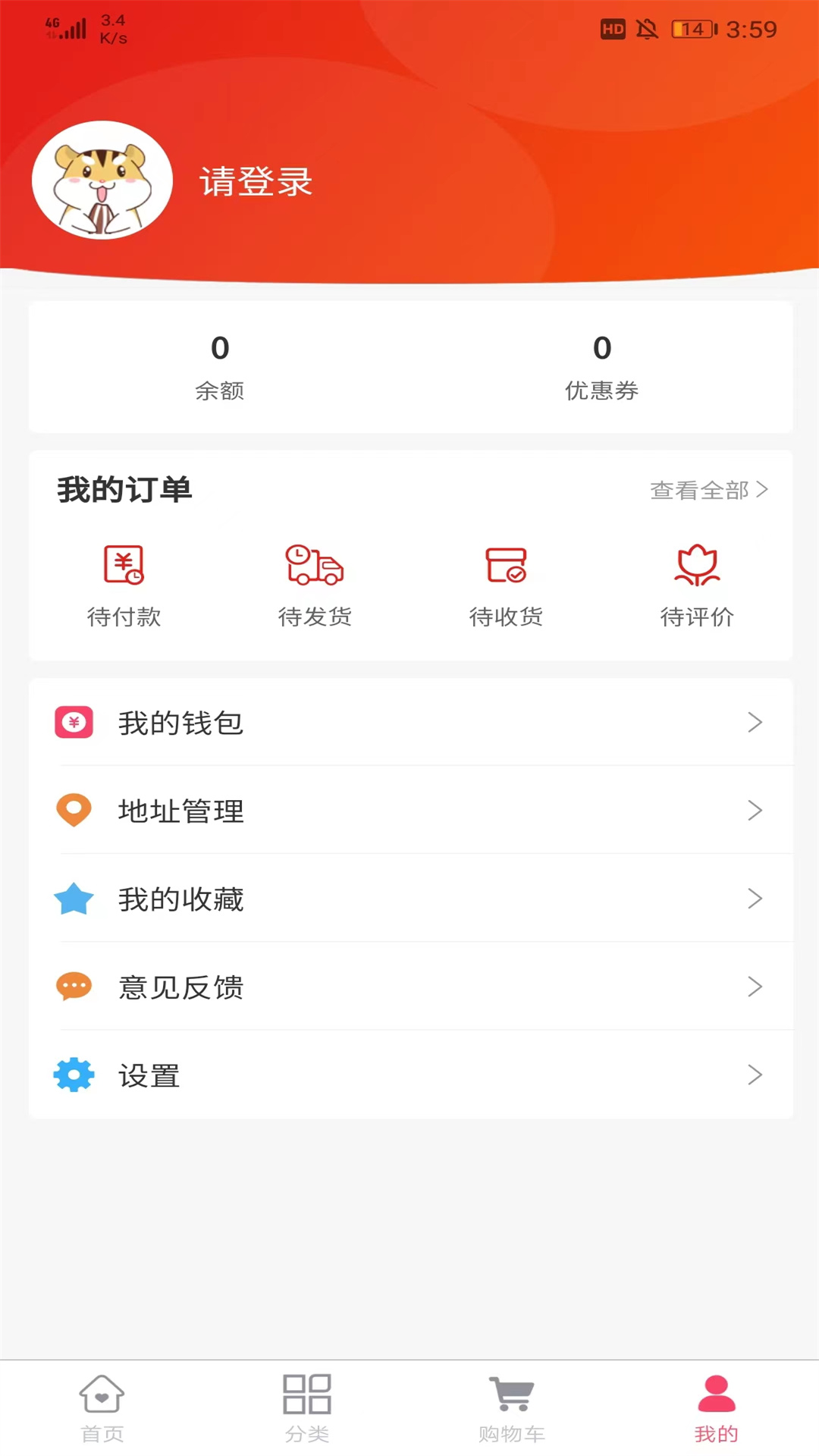Open 地址管理 address management
The width and height of the screenshot is (819, 1456).
[x=409, y=811]
